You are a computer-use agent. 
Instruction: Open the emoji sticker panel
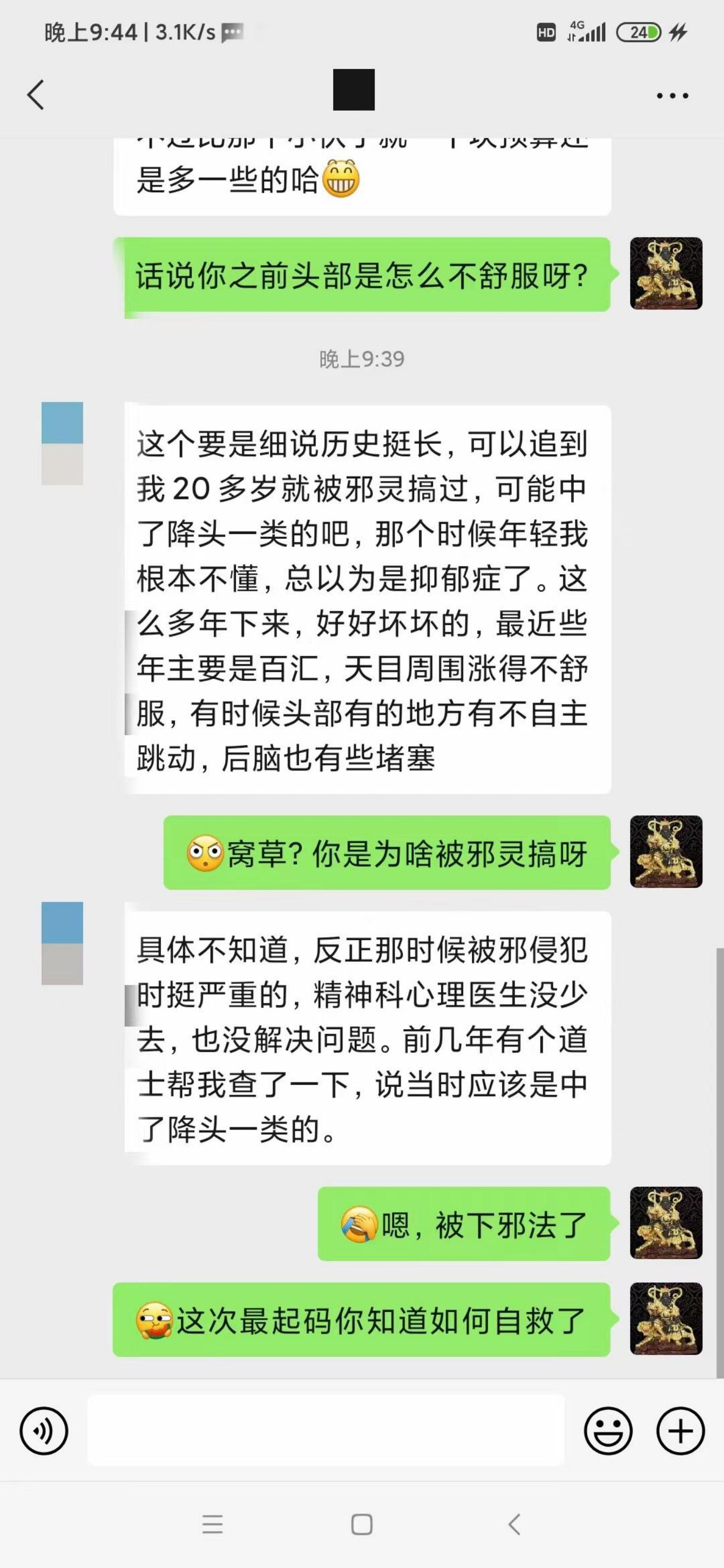[608, 1430]
